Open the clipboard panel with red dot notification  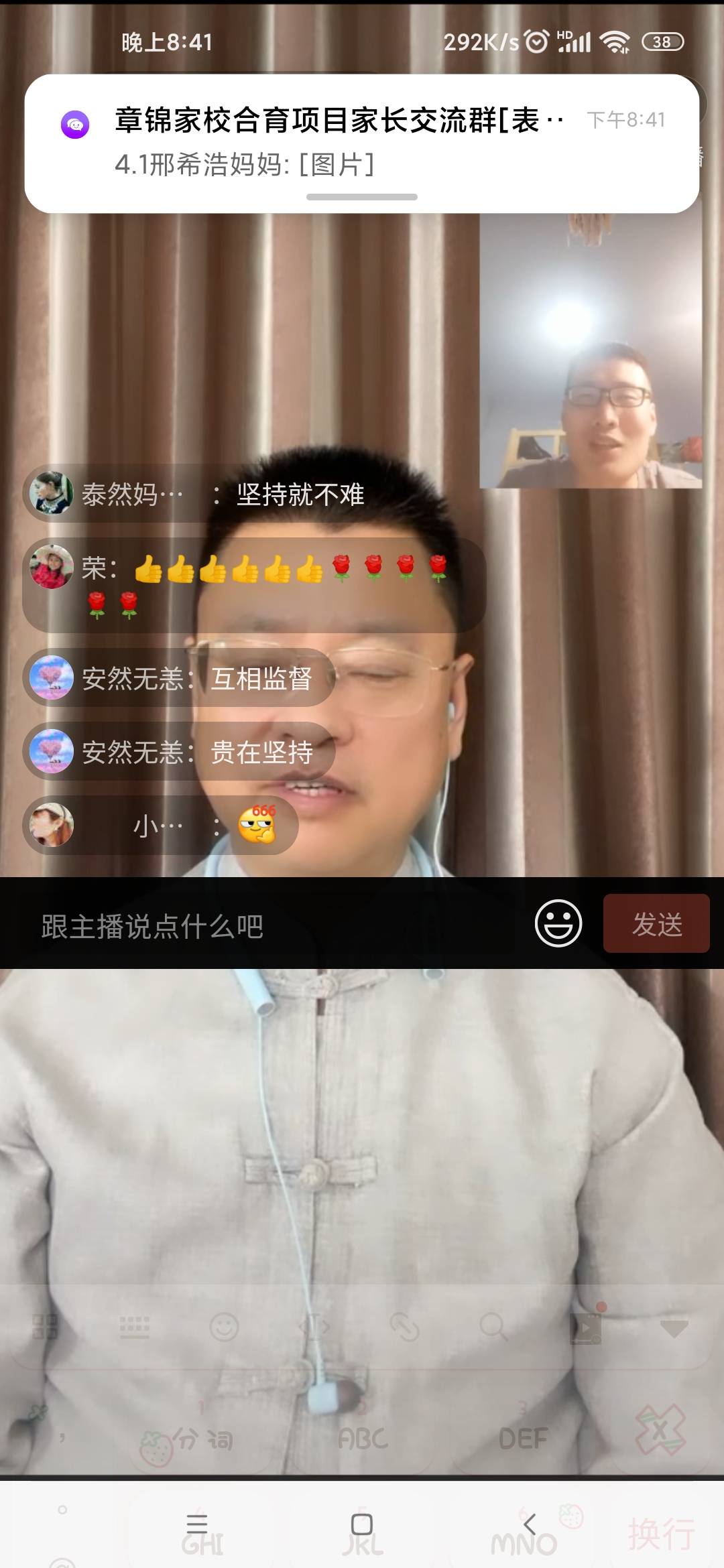[x=587, y=1330]
